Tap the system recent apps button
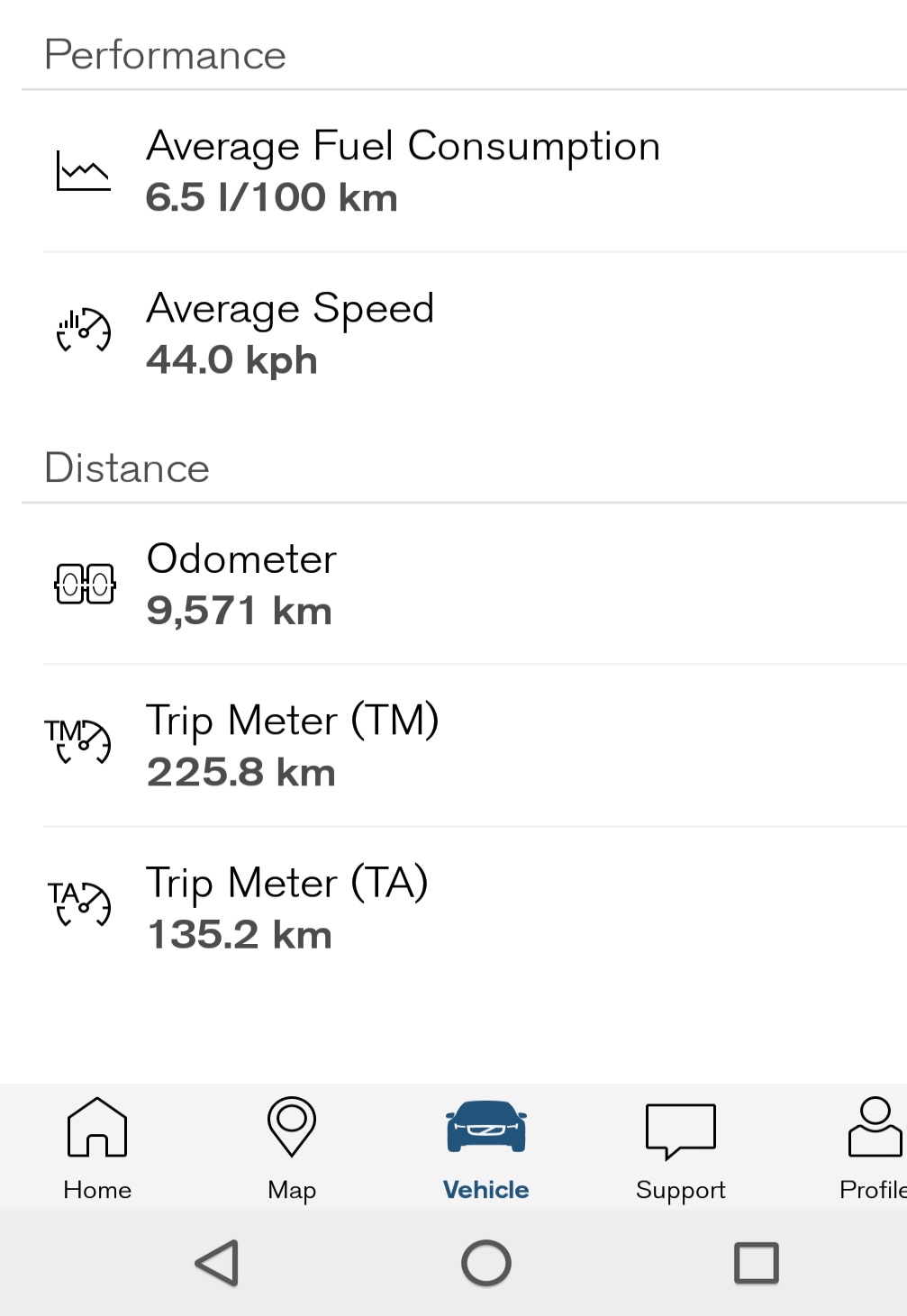Screen dimensions: 907x1316 [757, 1263]
